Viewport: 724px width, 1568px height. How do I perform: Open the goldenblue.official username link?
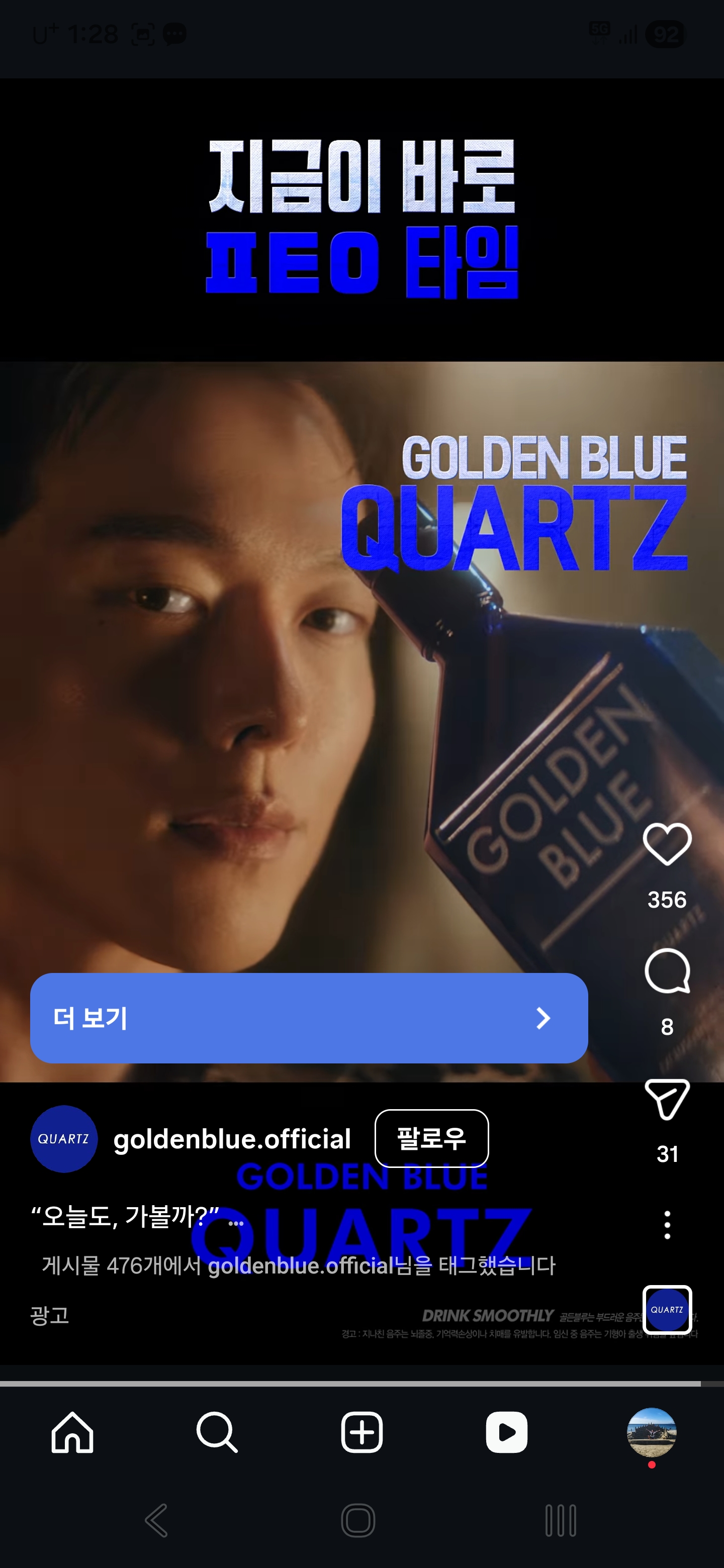pyautogui.click(x=232, y=1139)
